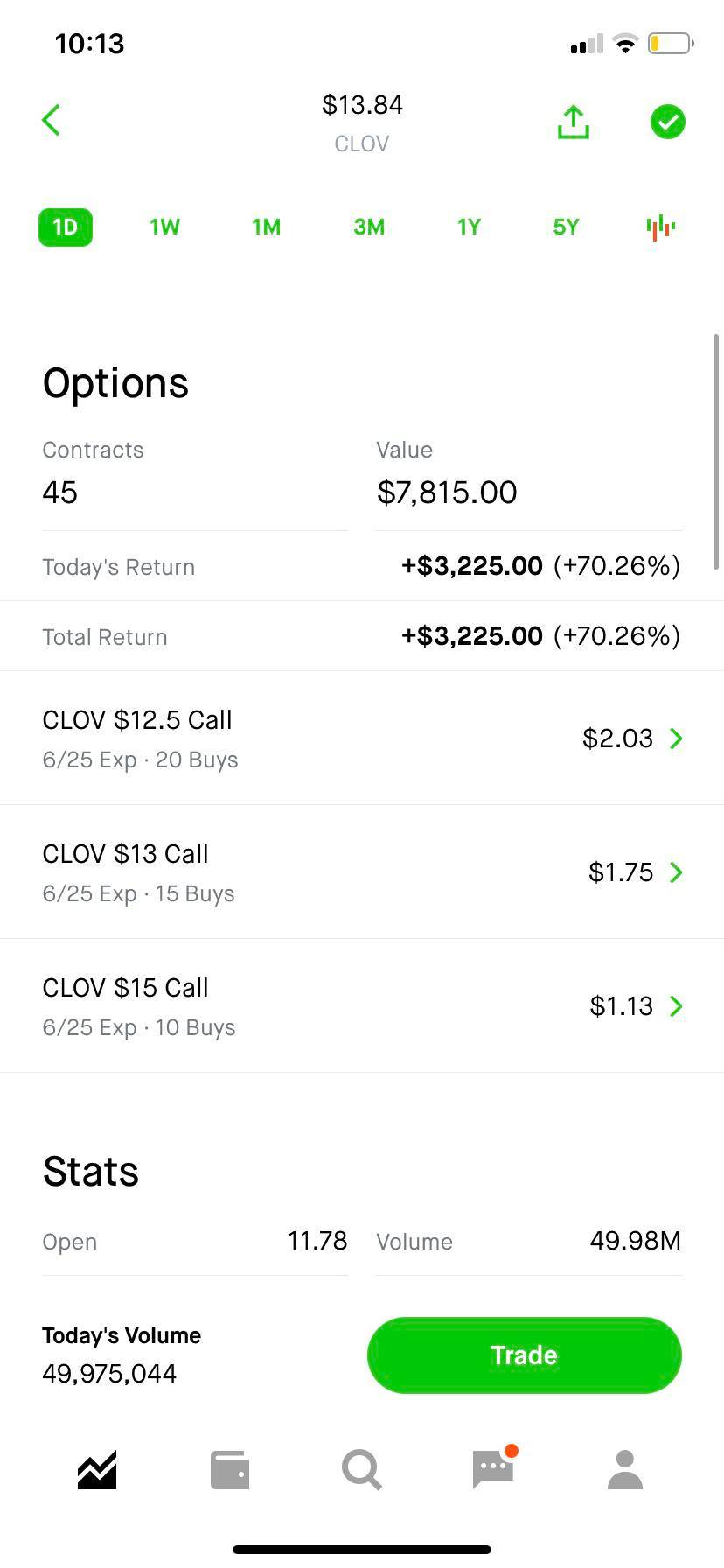Screen dimensions: 724x1568
Task: Tap the candlestick chart view icon
Action: 660,227
